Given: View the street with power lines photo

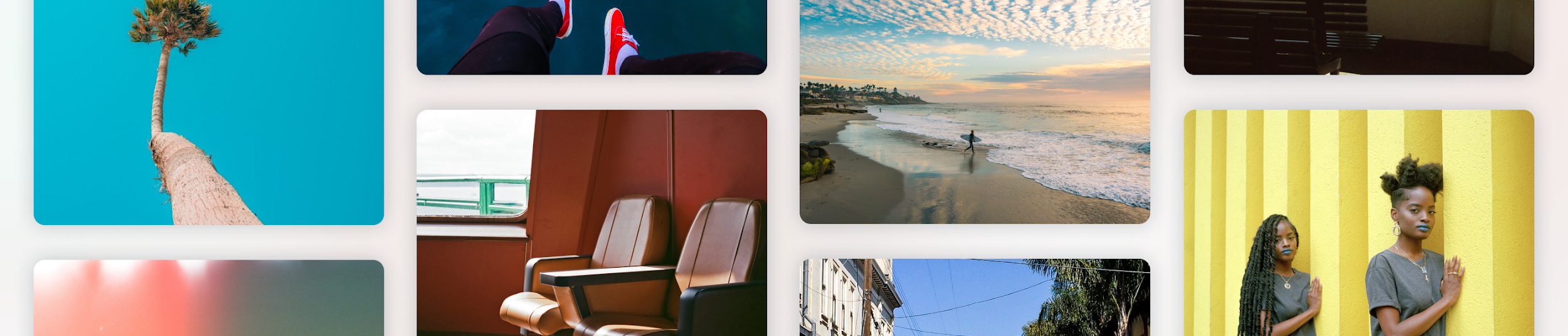Looking at the screenshot, I should coord(974,297).
